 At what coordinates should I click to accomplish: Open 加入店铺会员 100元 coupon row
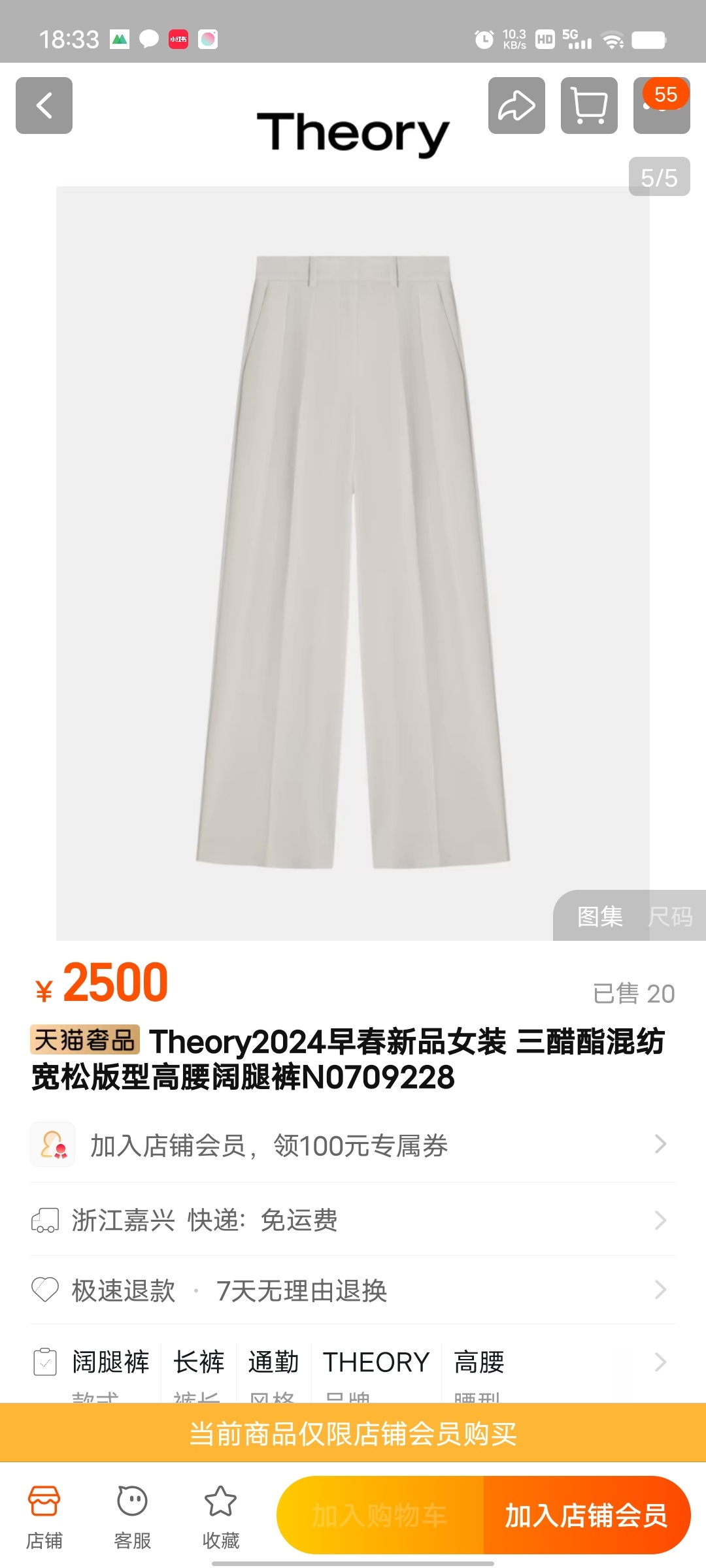coord(353,1145)
